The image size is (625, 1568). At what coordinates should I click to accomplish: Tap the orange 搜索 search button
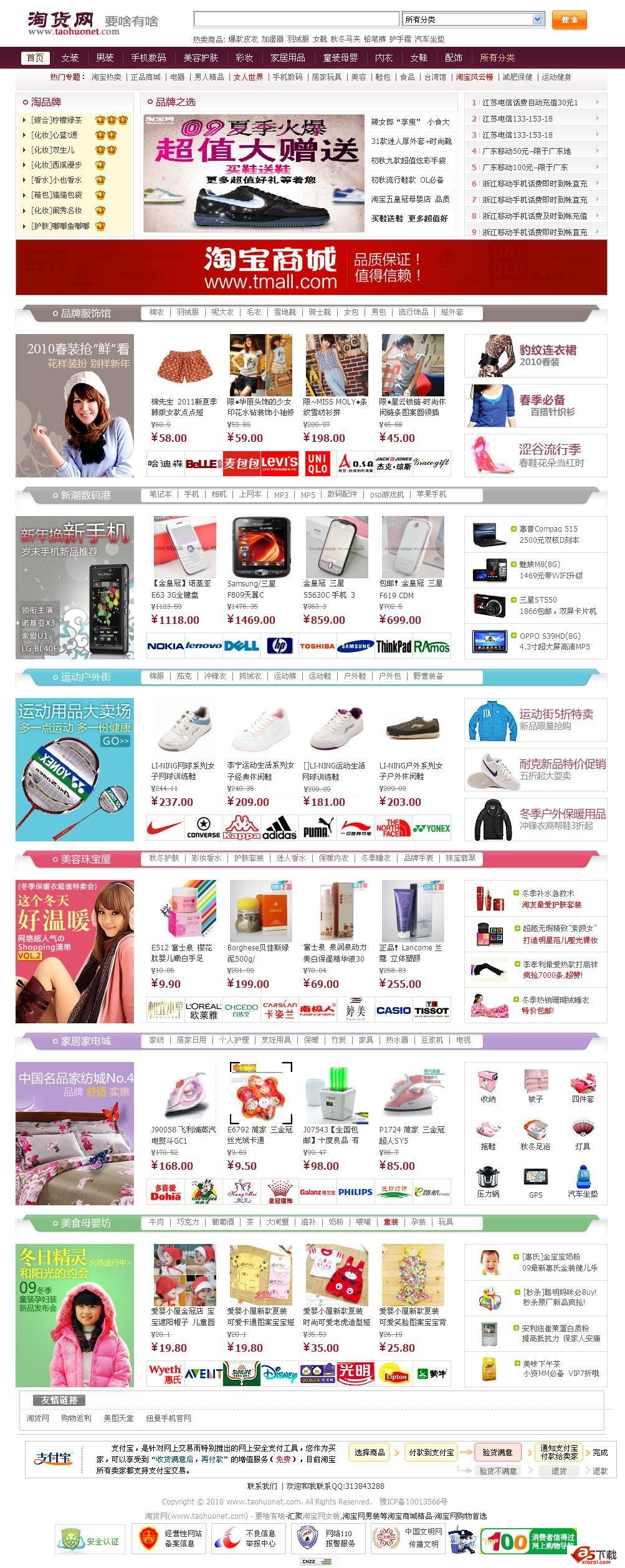pyautogui.click(x=569, y=20)
